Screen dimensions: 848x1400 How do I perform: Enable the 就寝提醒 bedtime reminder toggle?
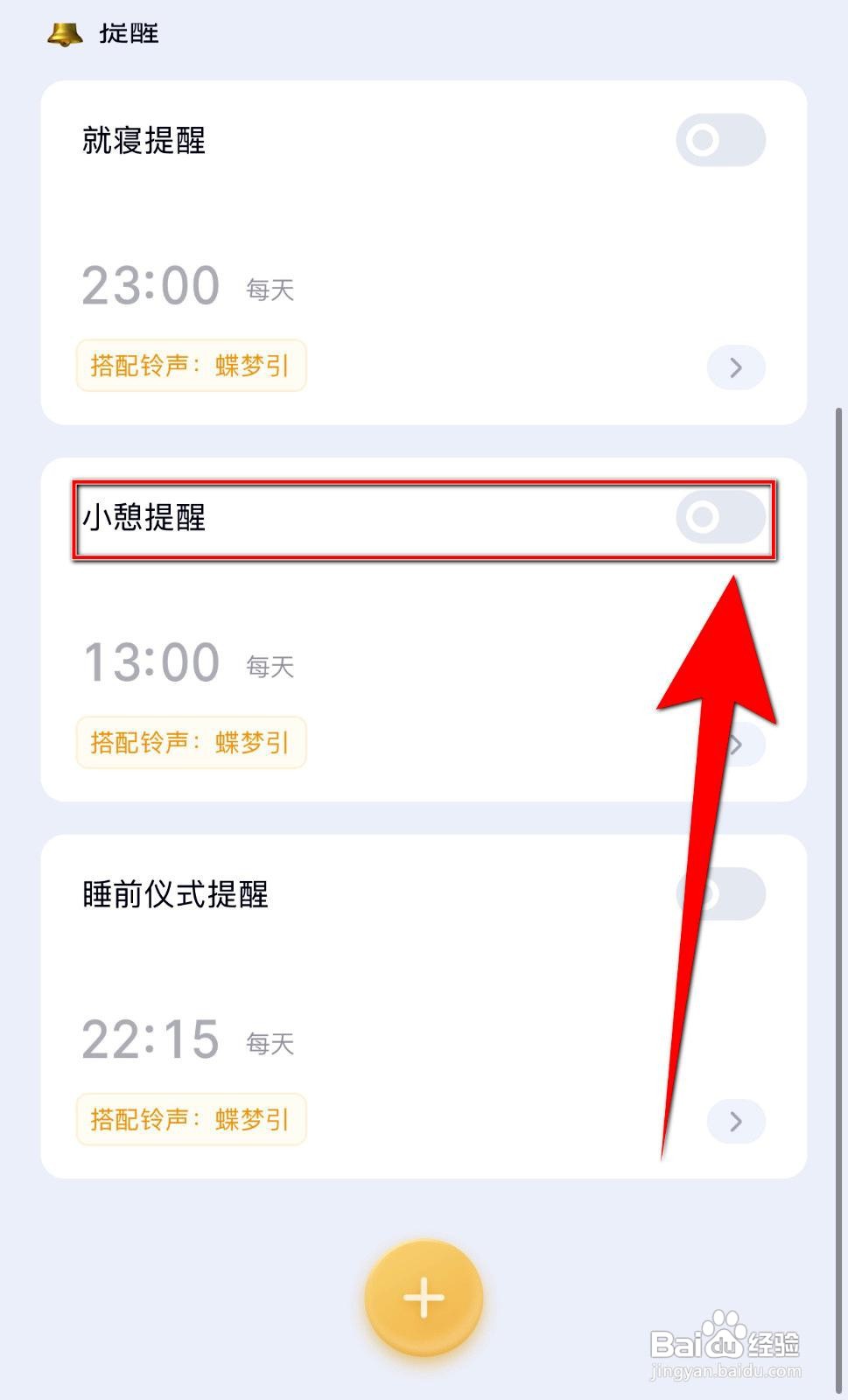coord(719,140)
